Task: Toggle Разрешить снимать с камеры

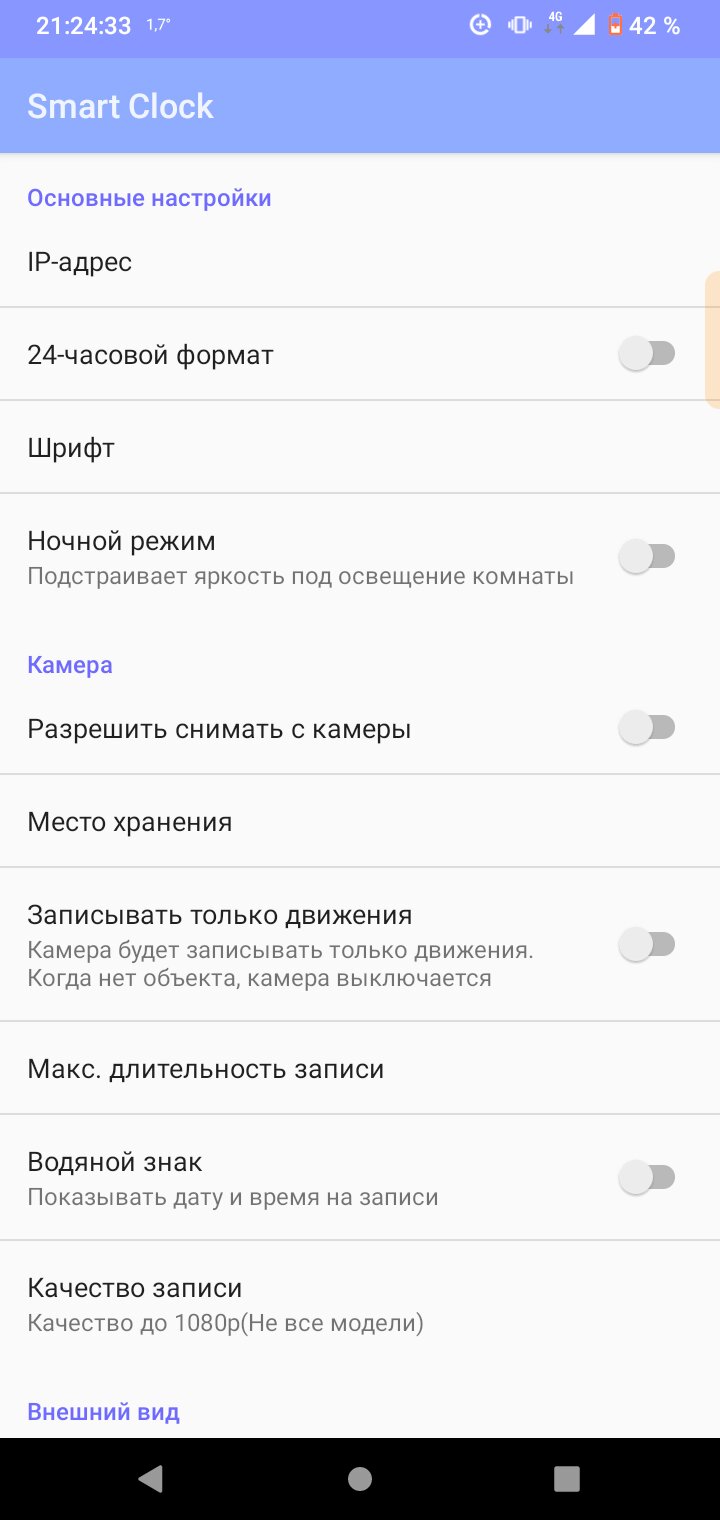Action: point(647,729)
